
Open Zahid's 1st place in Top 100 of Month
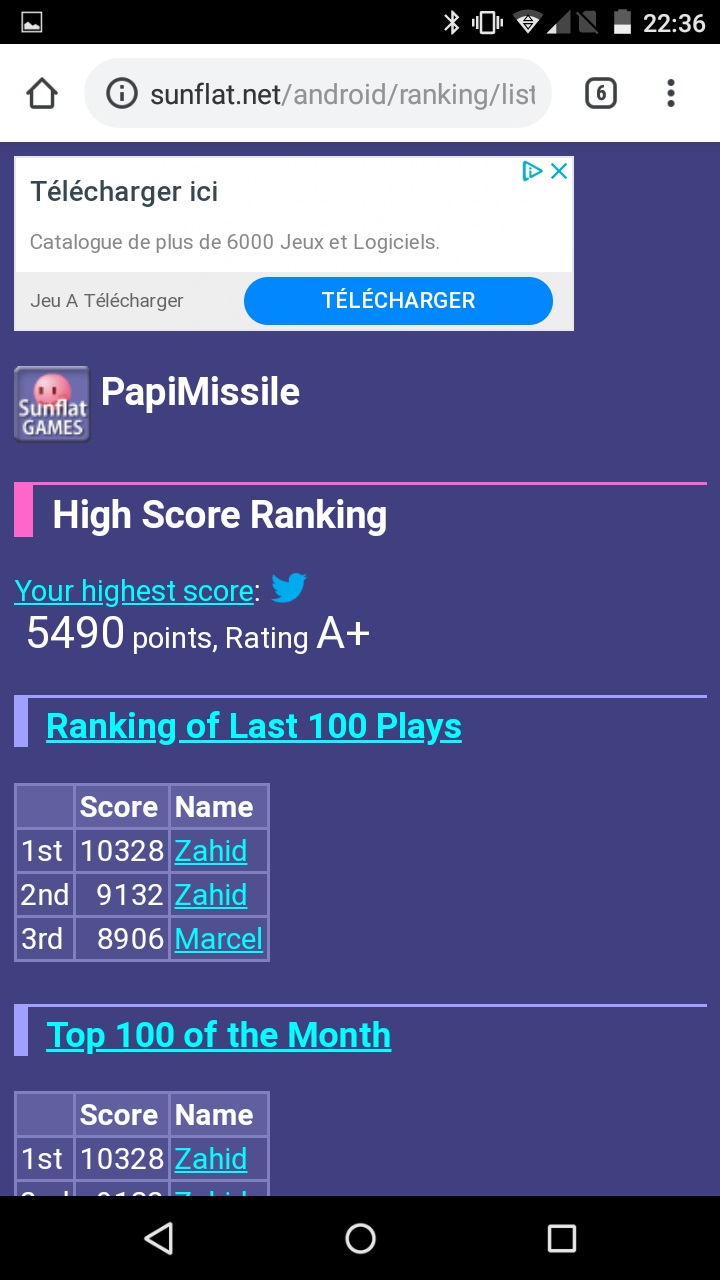[x=210, y=1159]
